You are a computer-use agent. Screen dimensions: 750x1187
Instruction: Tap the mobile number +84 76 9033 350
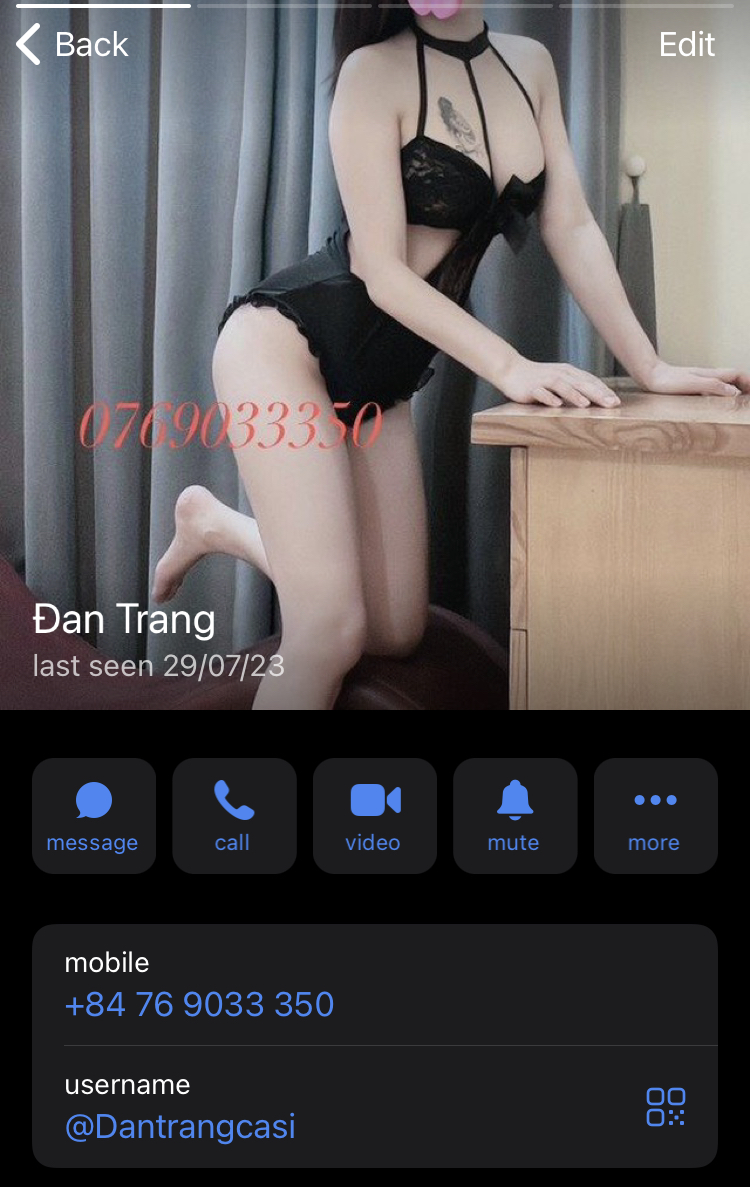[199, 1004]
